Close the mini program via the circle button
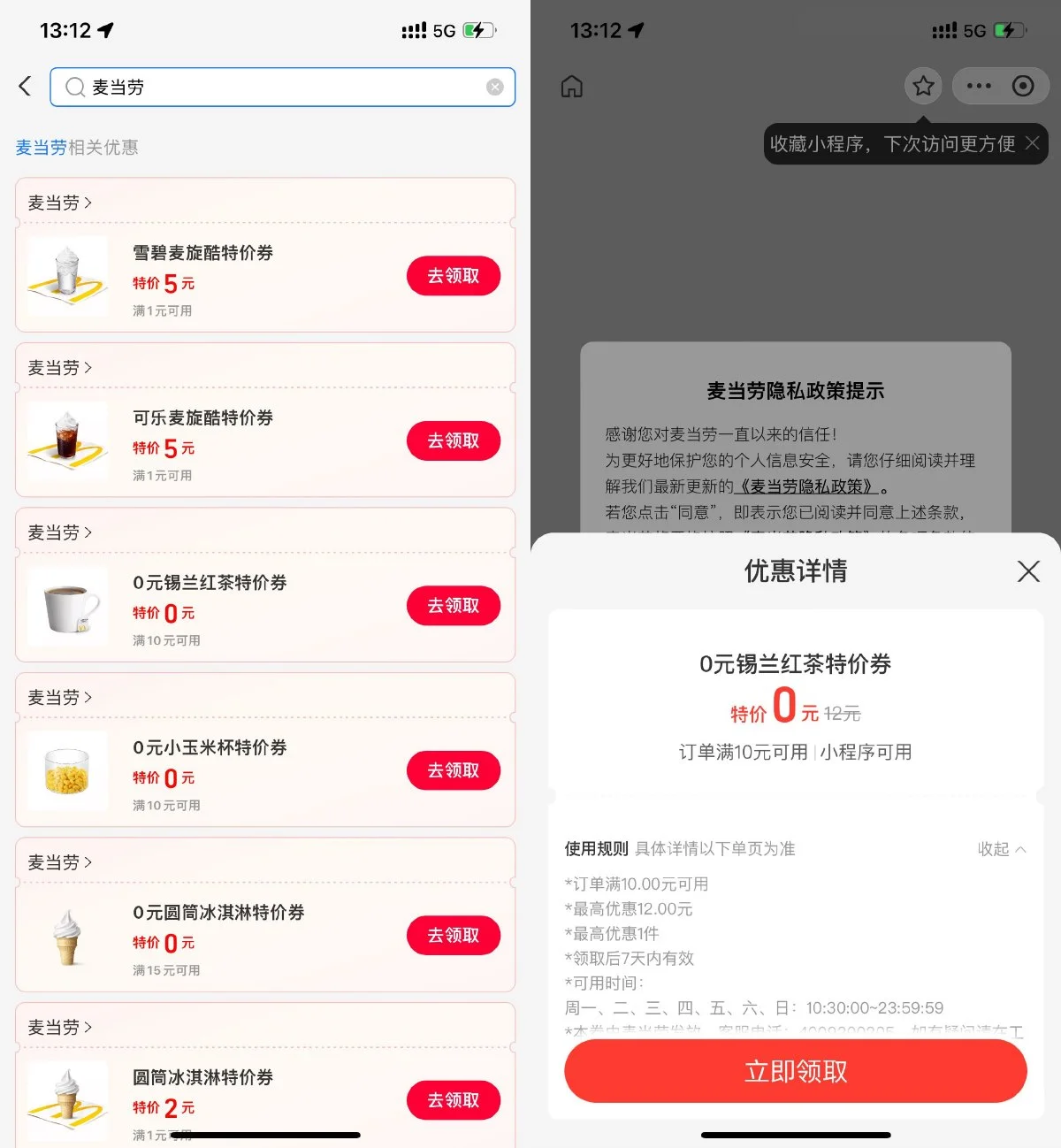Viewport: 1061px width, 1148px height. [1023, 86]
